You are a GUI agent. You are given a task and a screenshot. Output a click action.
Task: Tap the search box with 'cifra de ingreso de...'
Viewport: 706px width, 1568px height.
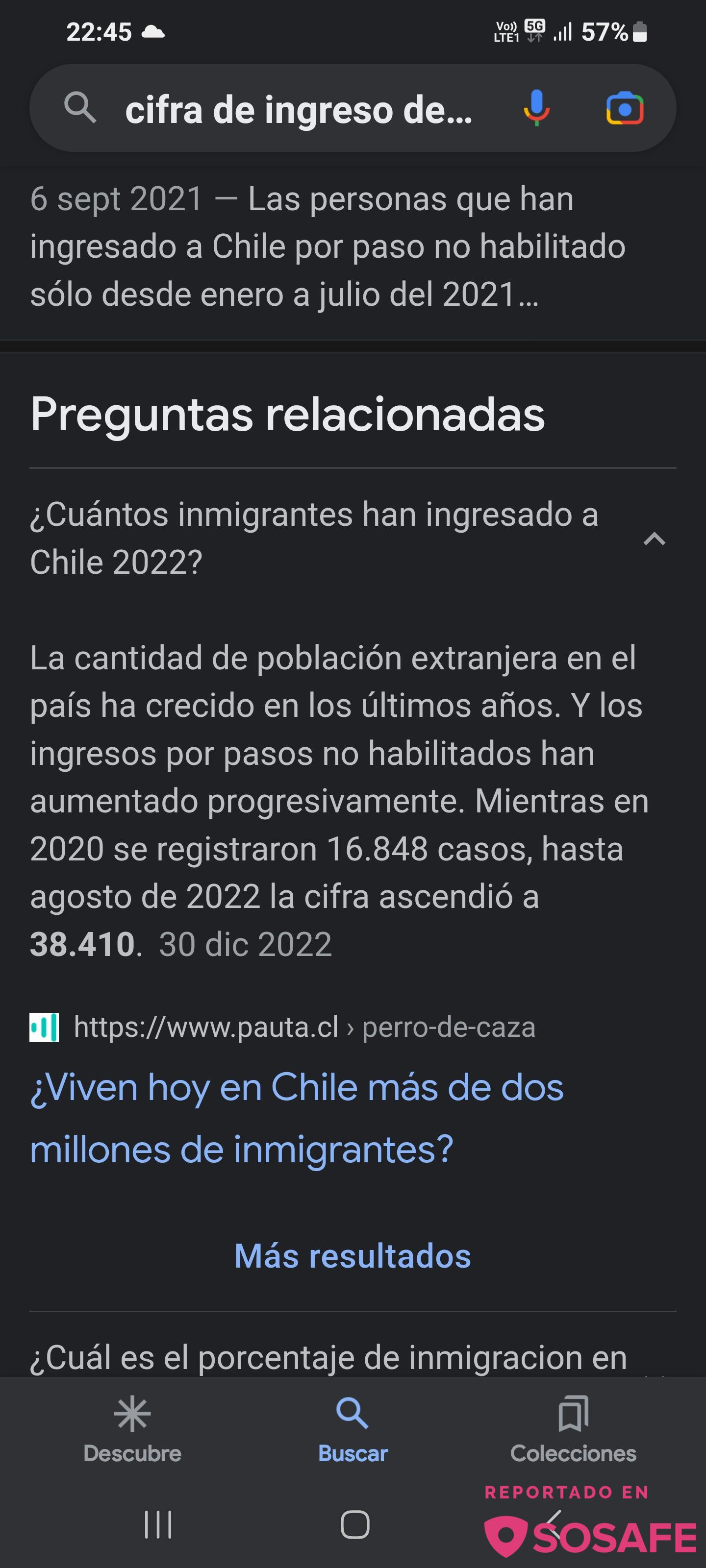pyautogui.click(x=299, y=110)
